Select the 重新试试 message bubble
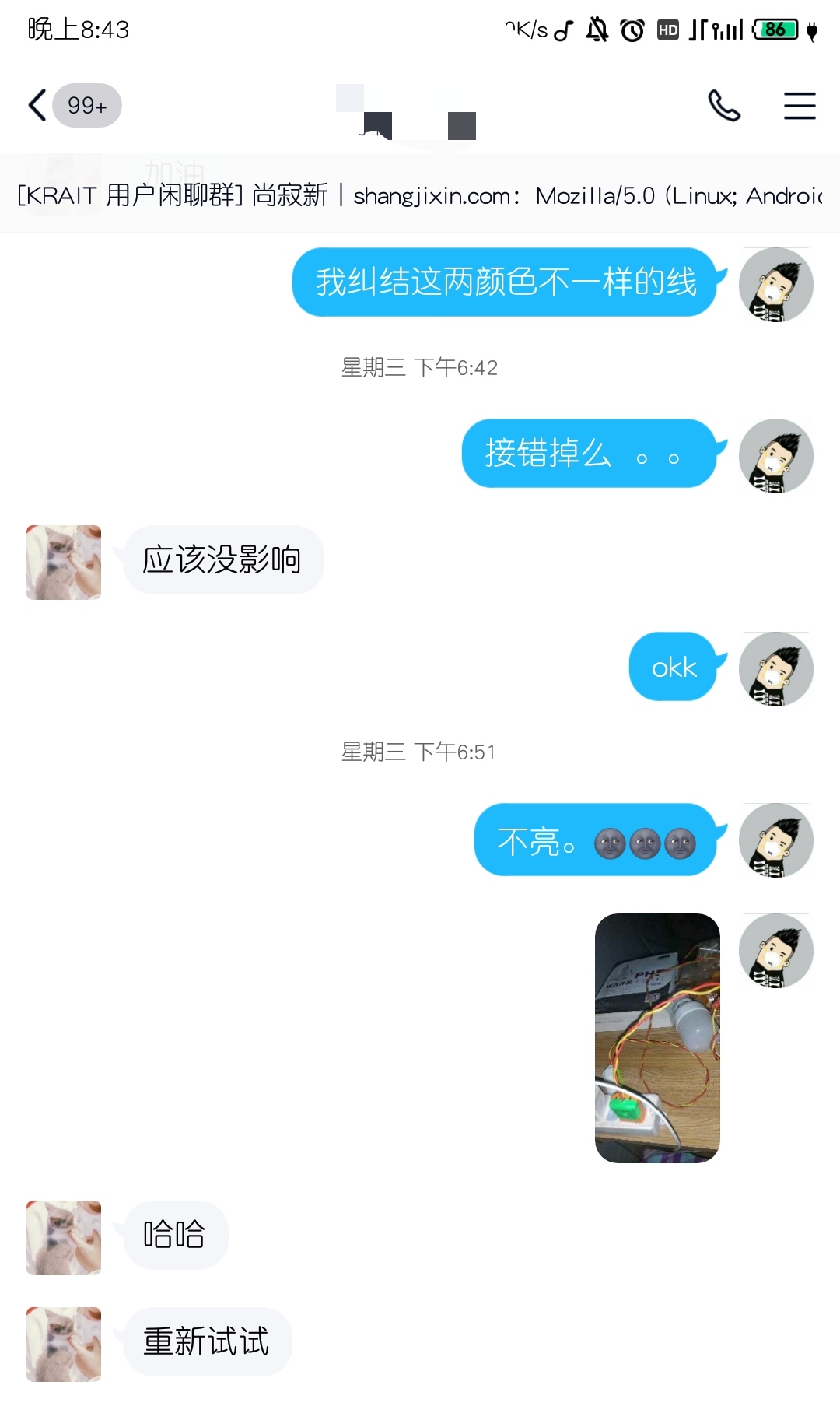 click(206, 1341)
